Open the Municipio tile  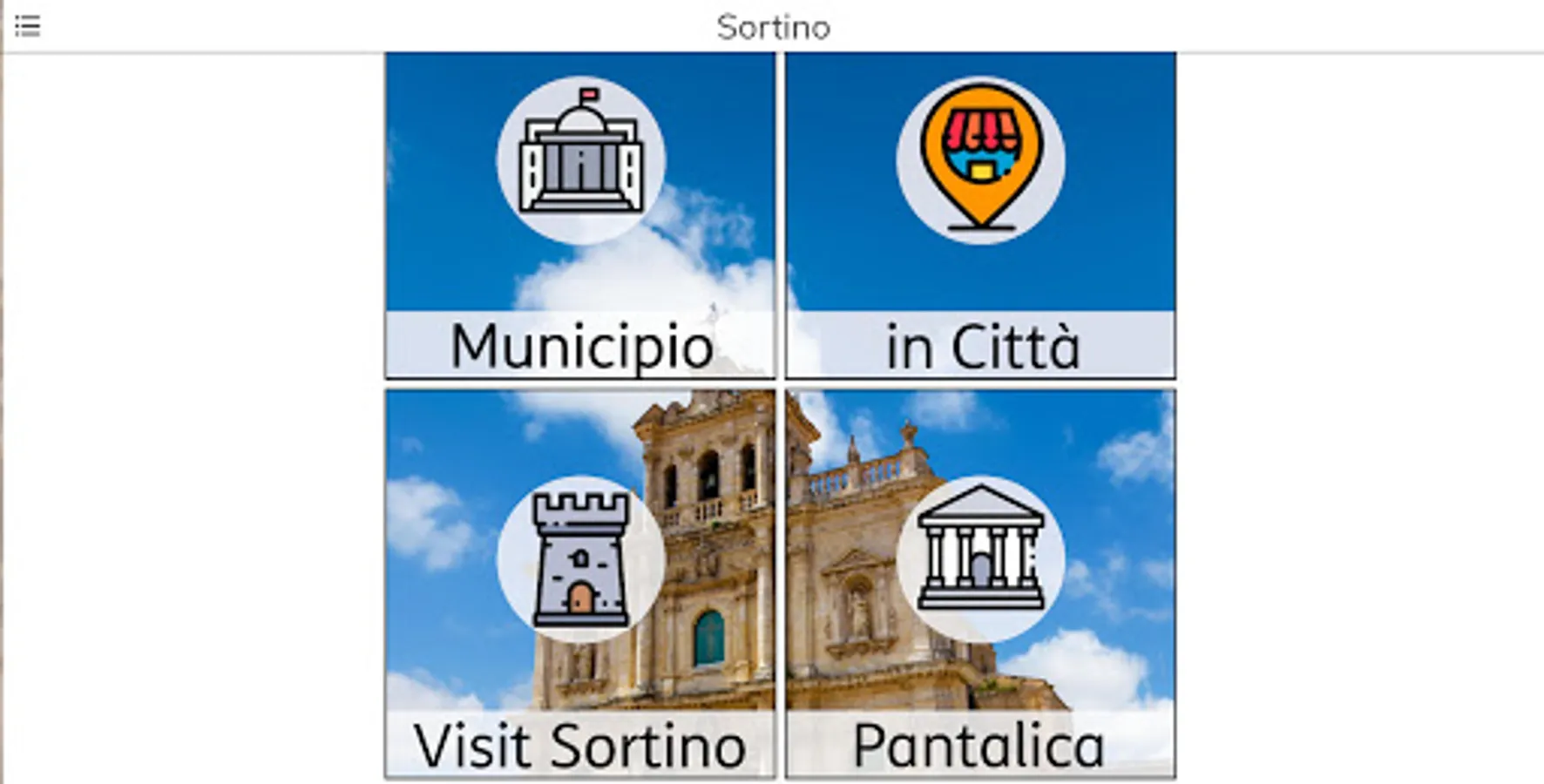point(580,215)
